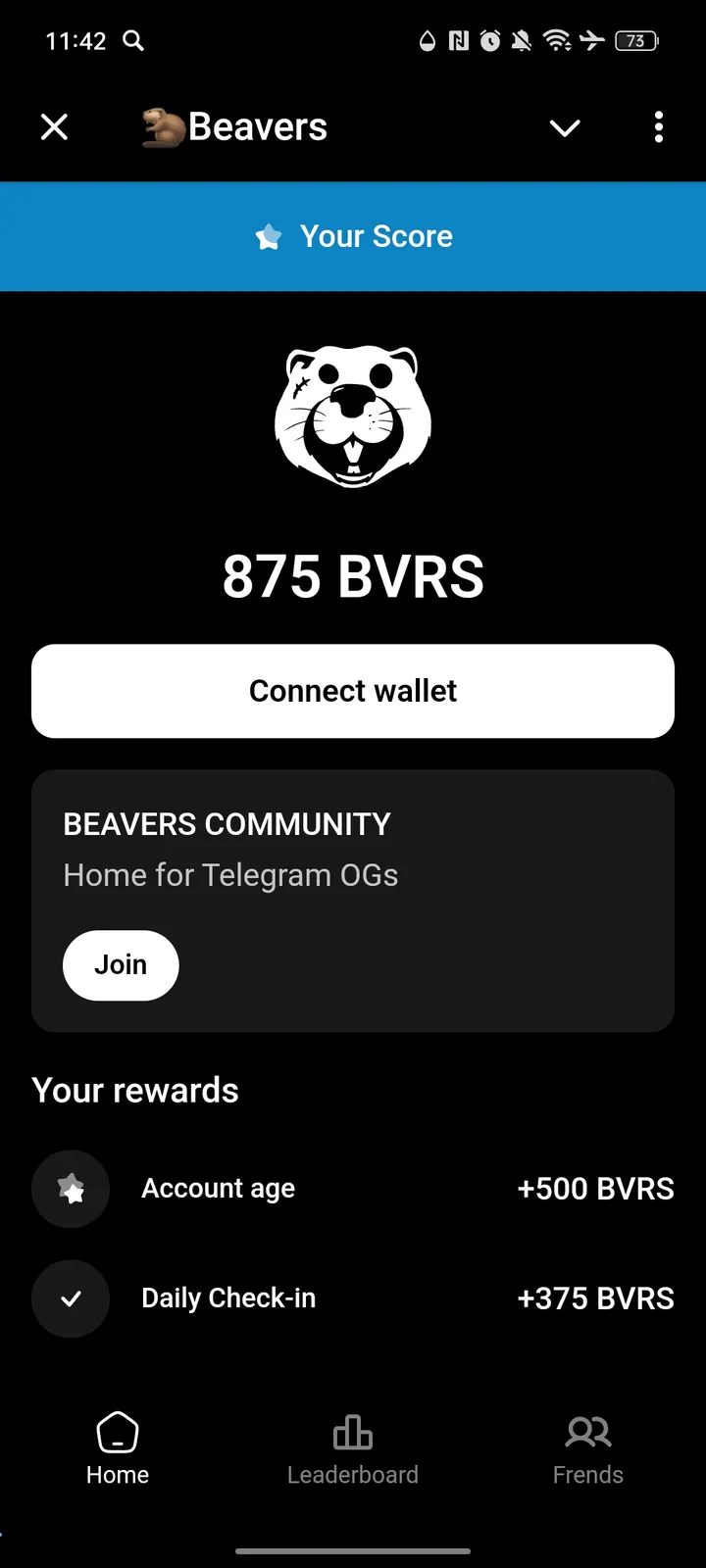Open the Home tab icon
Viewport: 706px width, 1568px height.
pos(117,1432)
